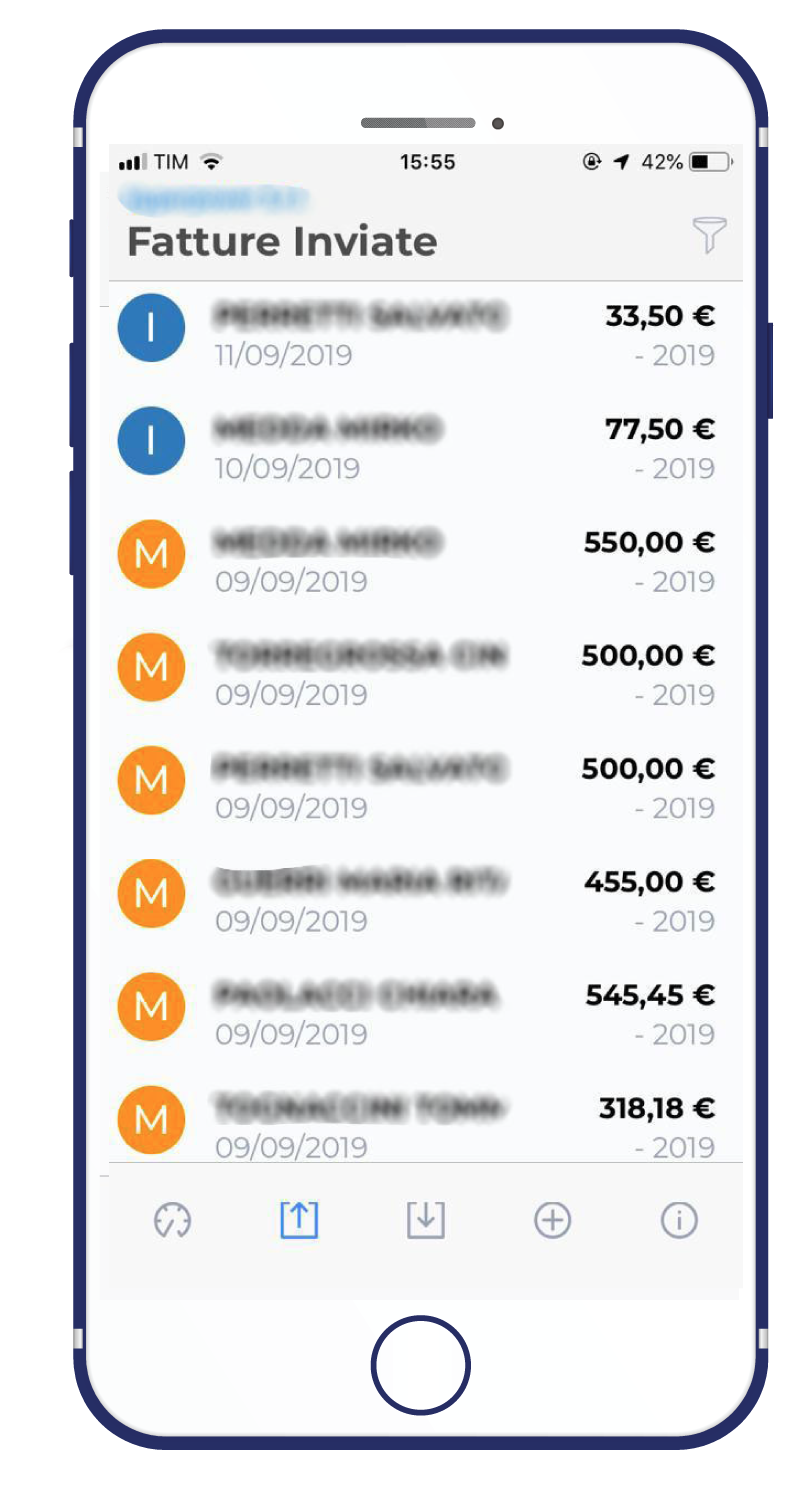View the 455,00 € invoice
Screen dimensions: 800x1500
(x=425, y=900)
